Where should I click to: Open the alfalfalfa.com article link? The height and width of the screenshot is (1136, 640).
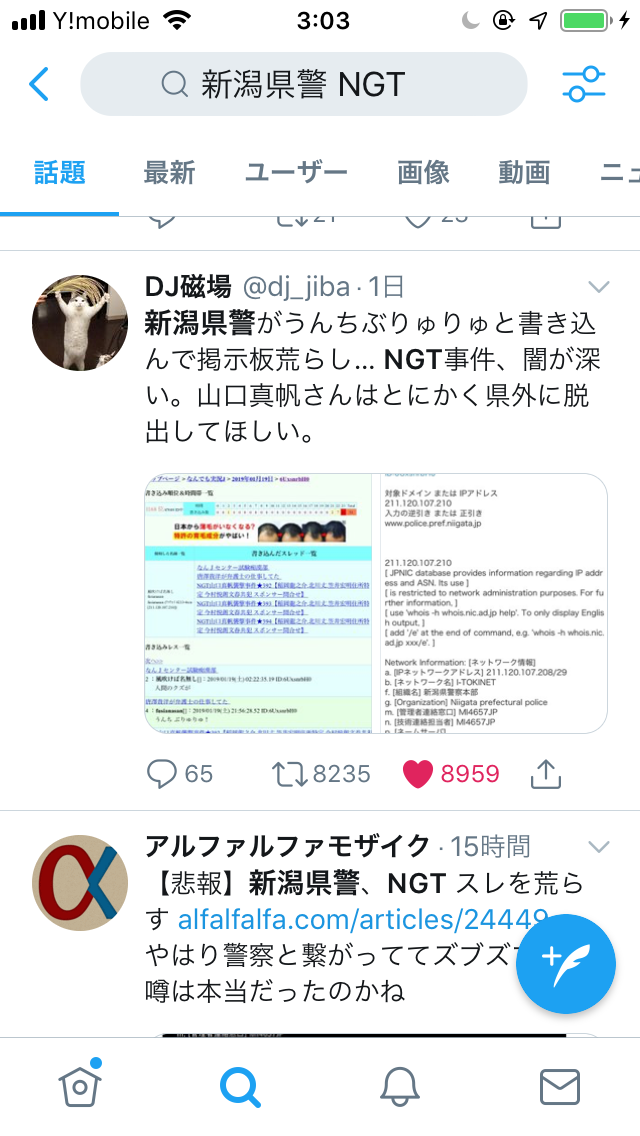[363, 919]
